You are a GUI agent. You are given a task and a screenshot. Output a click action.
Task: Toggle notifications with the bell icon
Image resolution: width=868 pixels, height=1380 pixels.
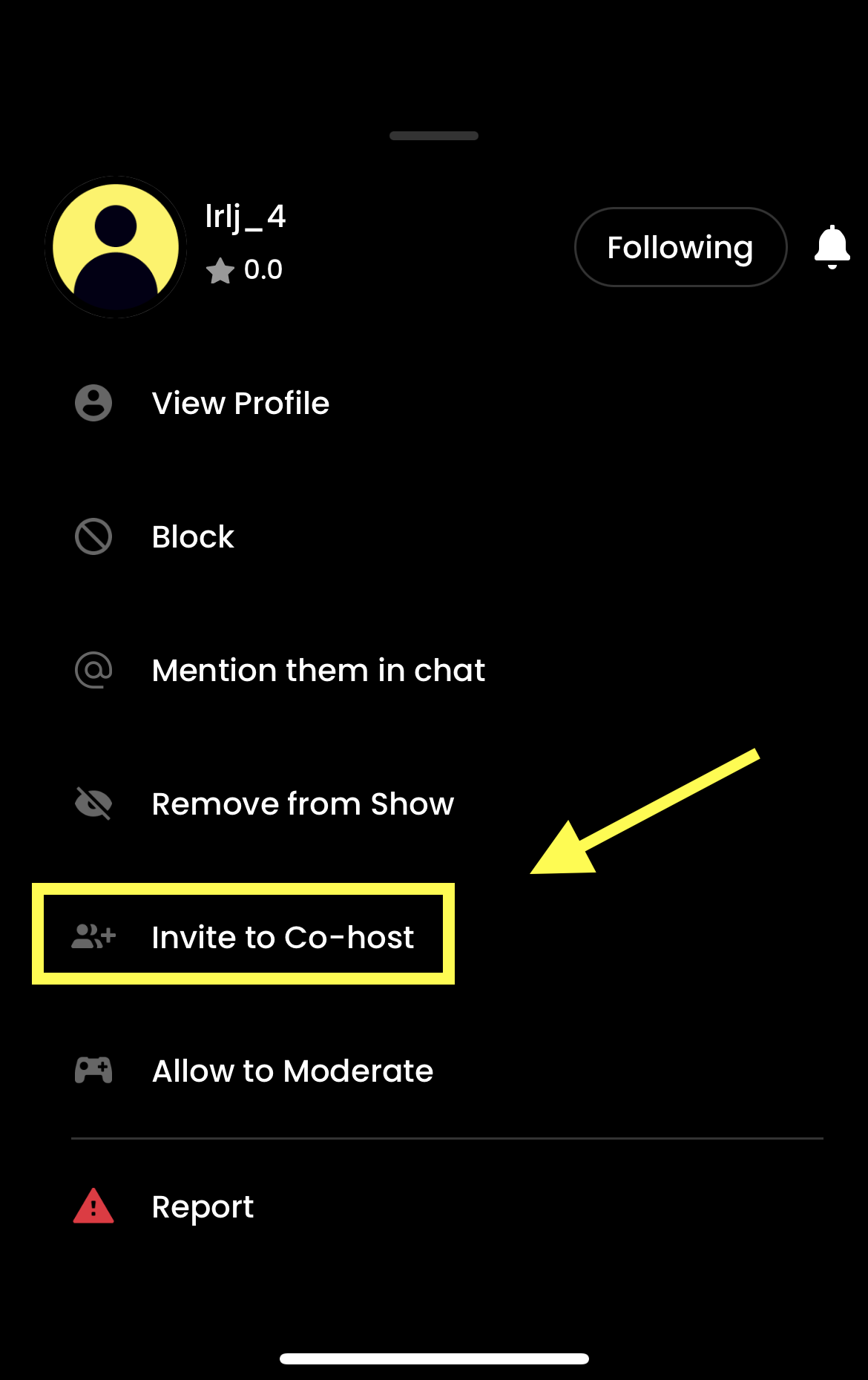click(830, 247)
